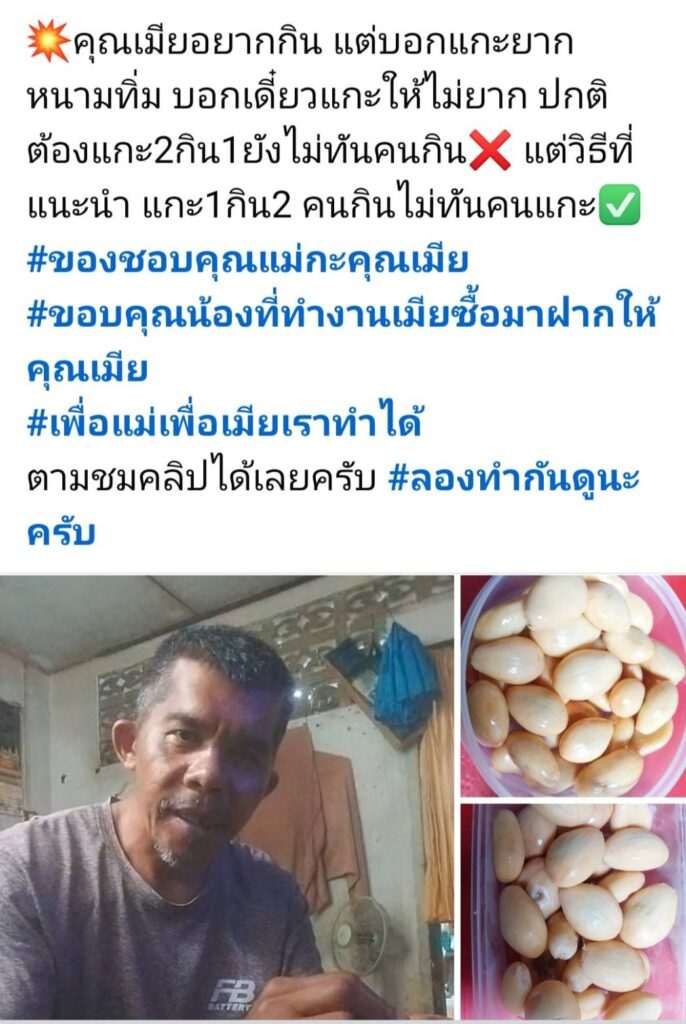The height and width of the screenshot is (1024, 686).
Task: Open hashtag #ของชอบคุณแม่กะคุณเมีย
Action: (x=247, y=263)
